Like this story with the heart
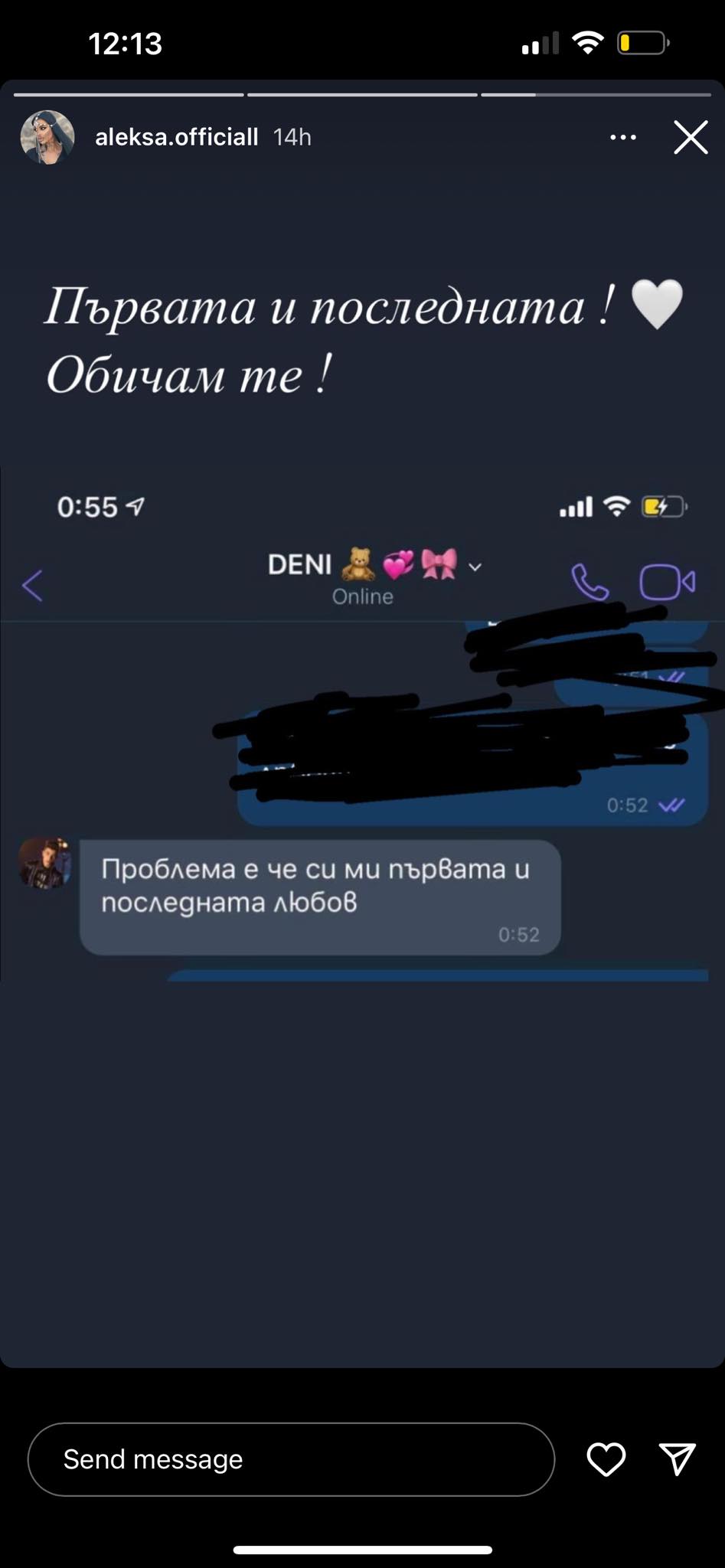Screen dimensions: 725x1568 pos(606,1459)
